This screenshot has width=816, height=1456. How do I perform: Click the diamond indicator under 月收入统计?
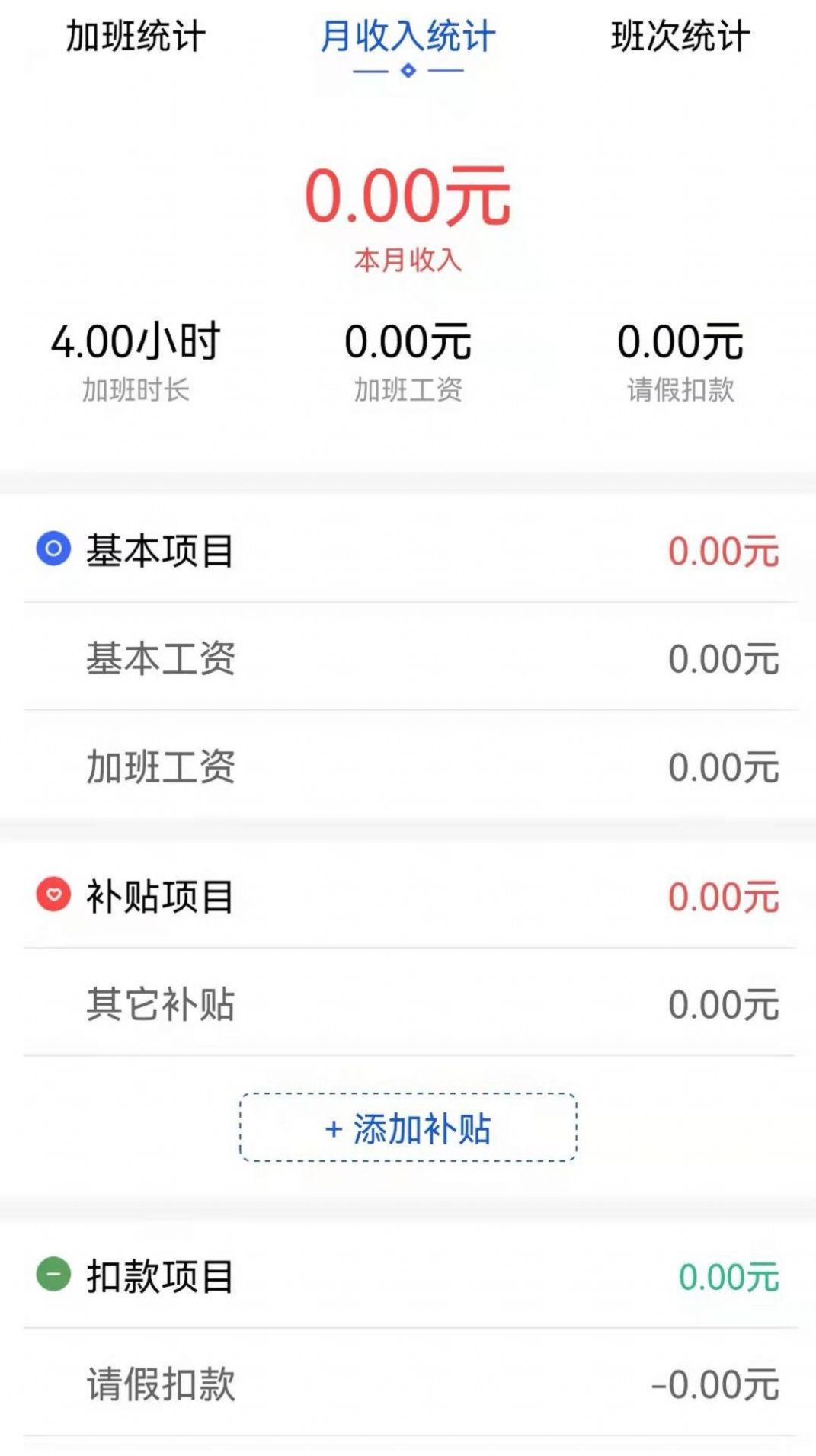pos(408,72)
